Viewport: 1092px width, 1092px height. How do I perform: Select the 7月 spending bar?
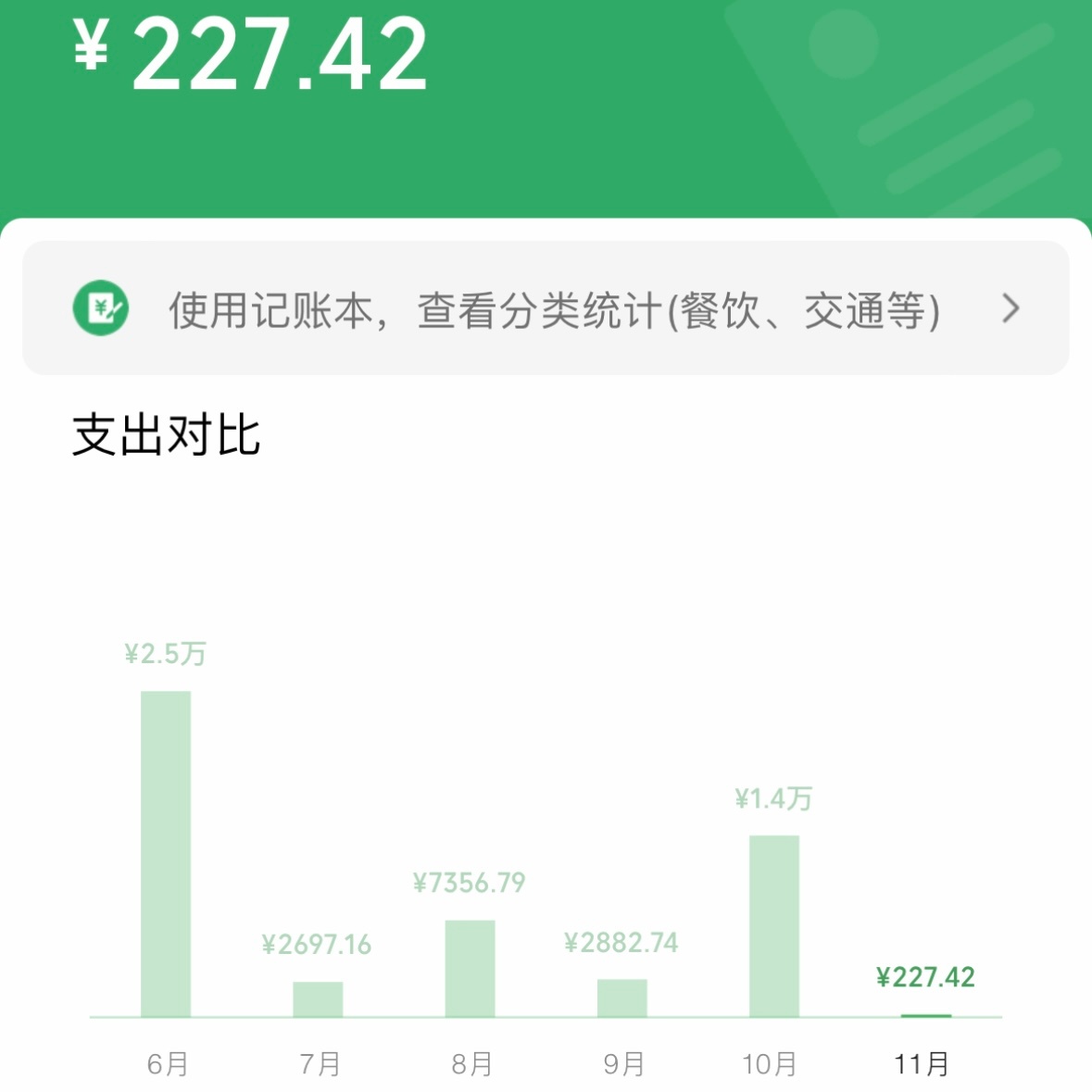(318, 998)
